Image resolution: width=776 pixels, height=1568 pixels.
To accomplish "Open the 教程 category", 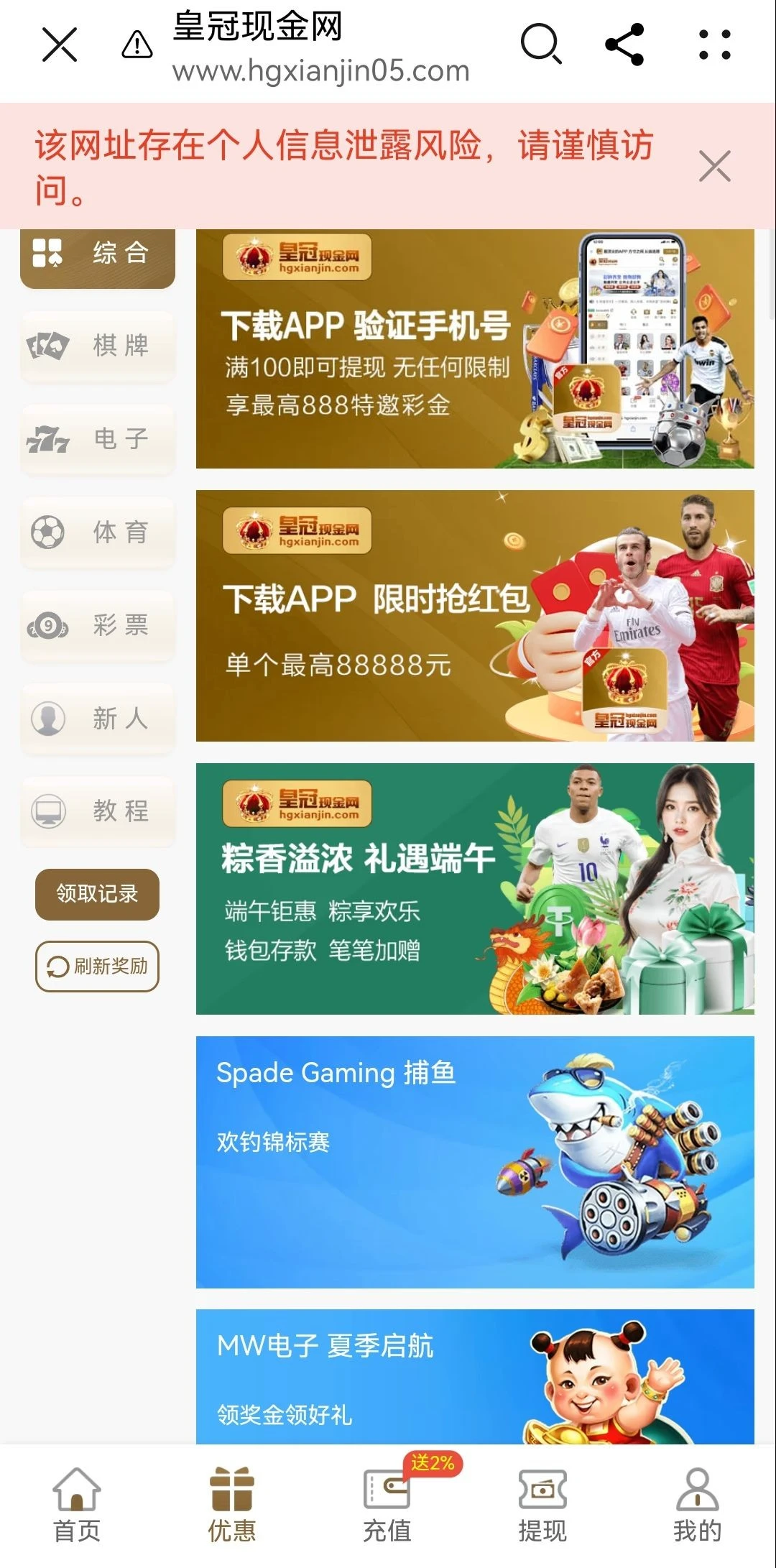I will click(98, 811).
